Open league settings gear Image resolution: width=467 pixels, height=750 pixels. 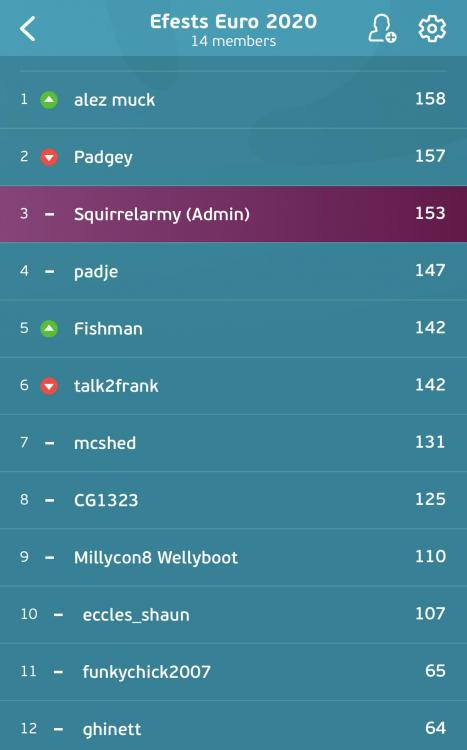pyautogui.click(x=432, y=29)
